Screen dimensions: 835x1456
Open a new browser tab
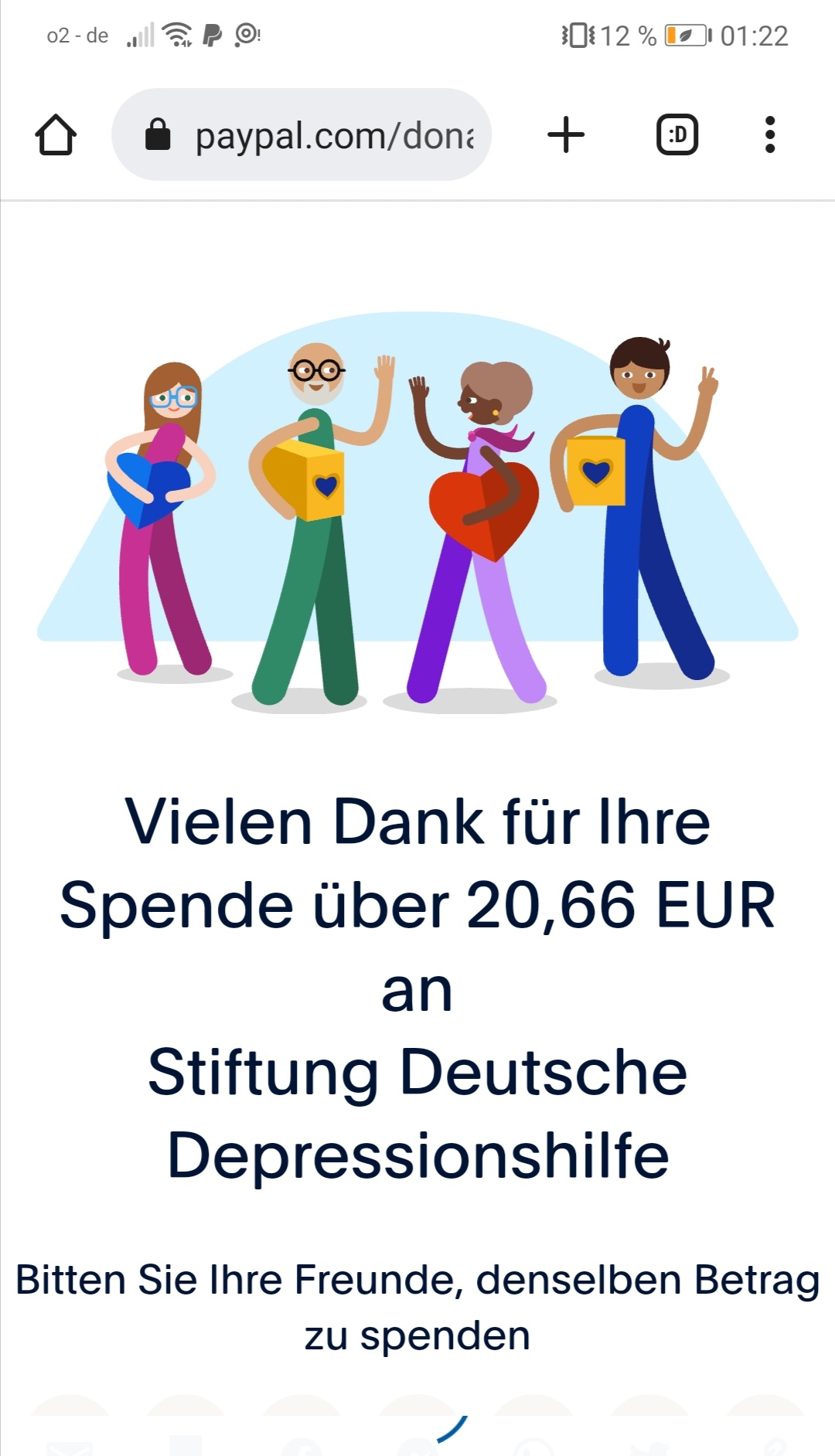pyautogui.click(x=566, y=135)
